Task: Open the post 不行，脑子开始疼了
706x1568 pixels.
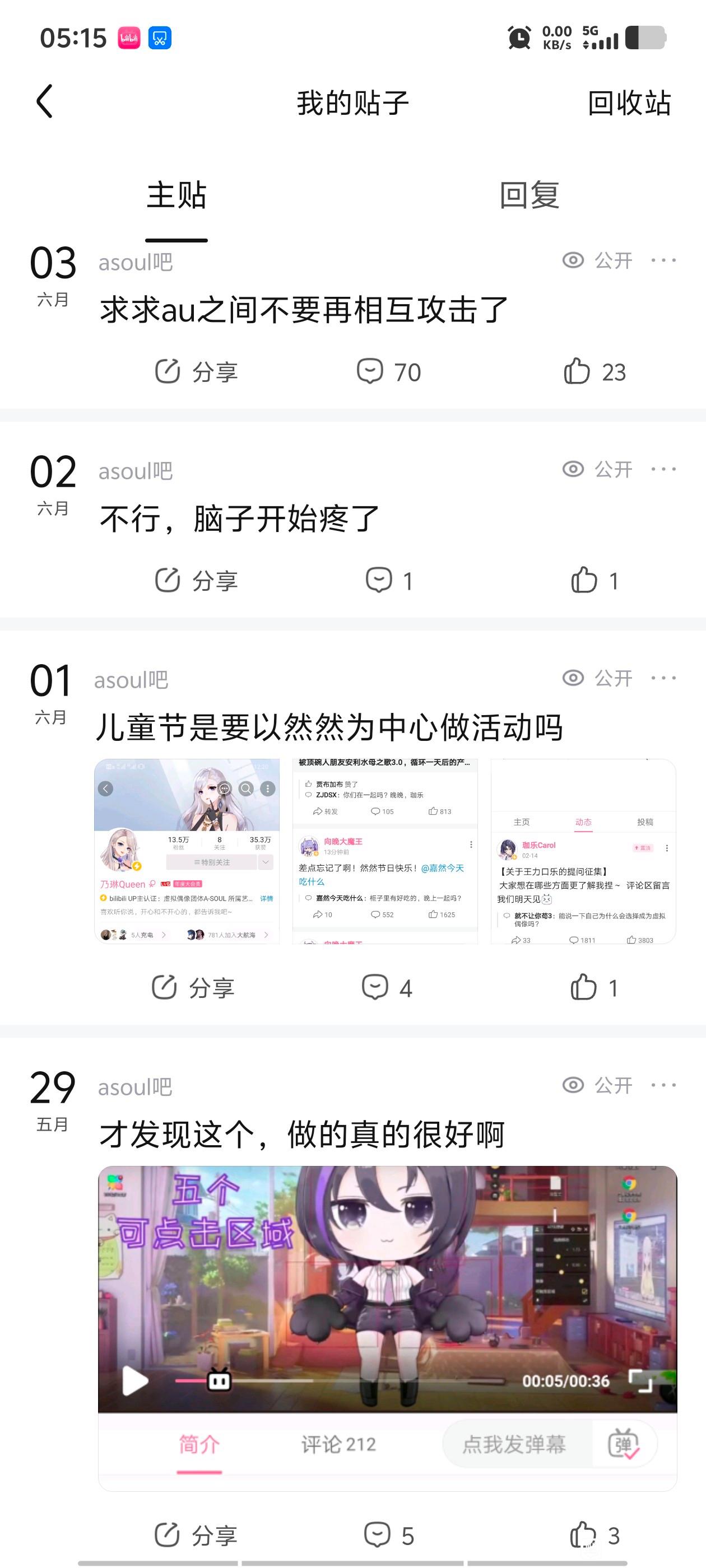Action: pyautogui.click(x=240, y=519)
